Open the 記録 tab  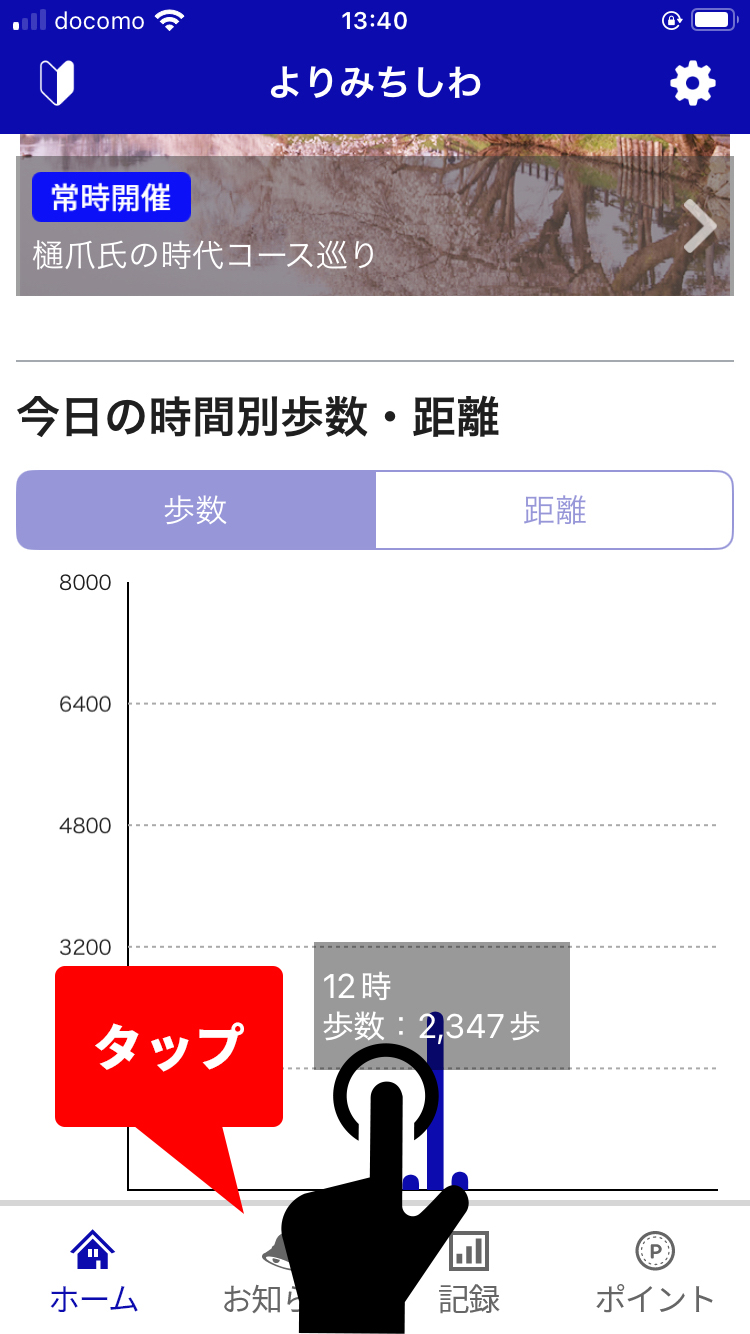469,1272
